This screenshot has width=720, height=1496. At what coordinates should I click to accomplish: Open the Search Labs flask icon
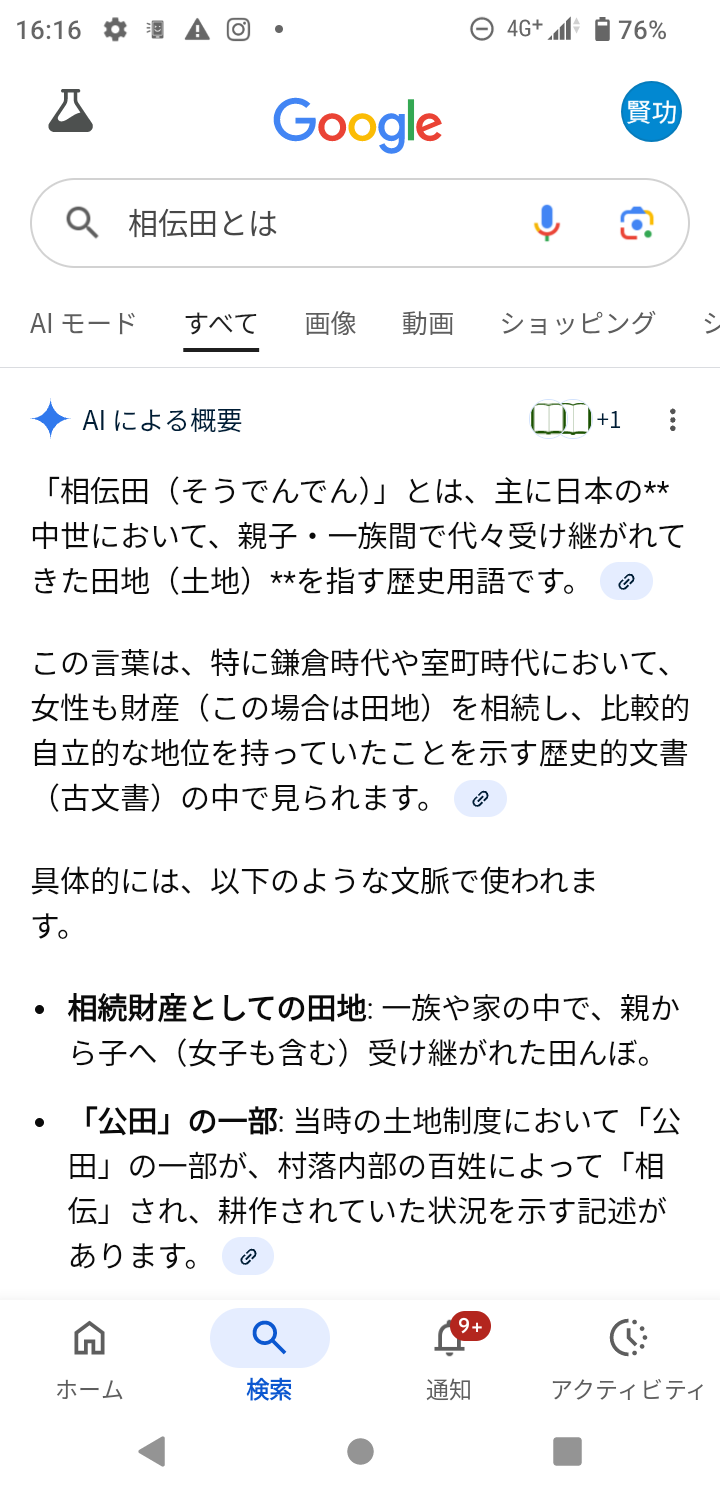[x=70, y=112]
